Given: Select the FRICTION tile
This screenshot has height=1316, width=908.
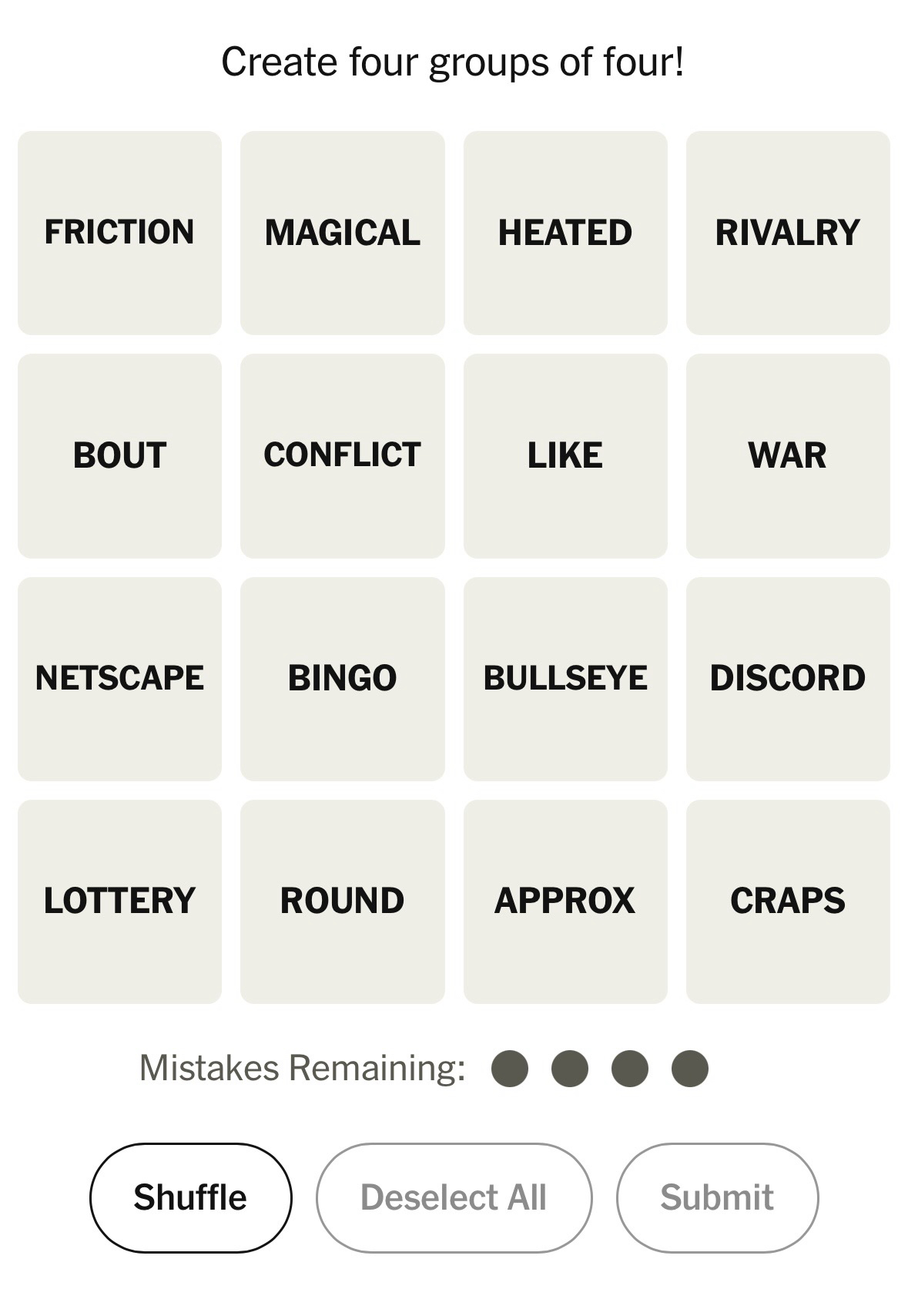Looking at the screenshot, I should 119,233.
